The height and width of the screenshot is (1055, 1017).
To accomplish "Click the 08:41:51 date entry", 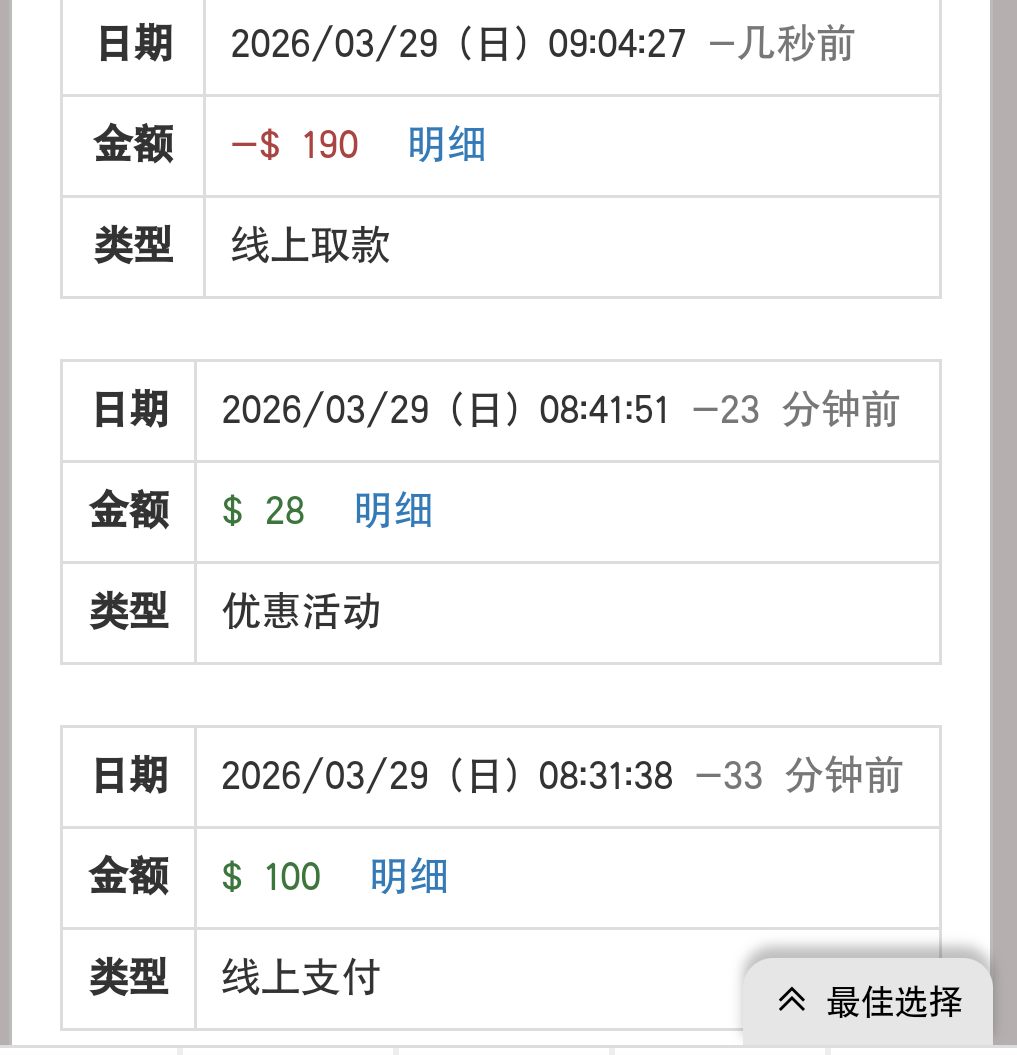I will tap(444, 410).
